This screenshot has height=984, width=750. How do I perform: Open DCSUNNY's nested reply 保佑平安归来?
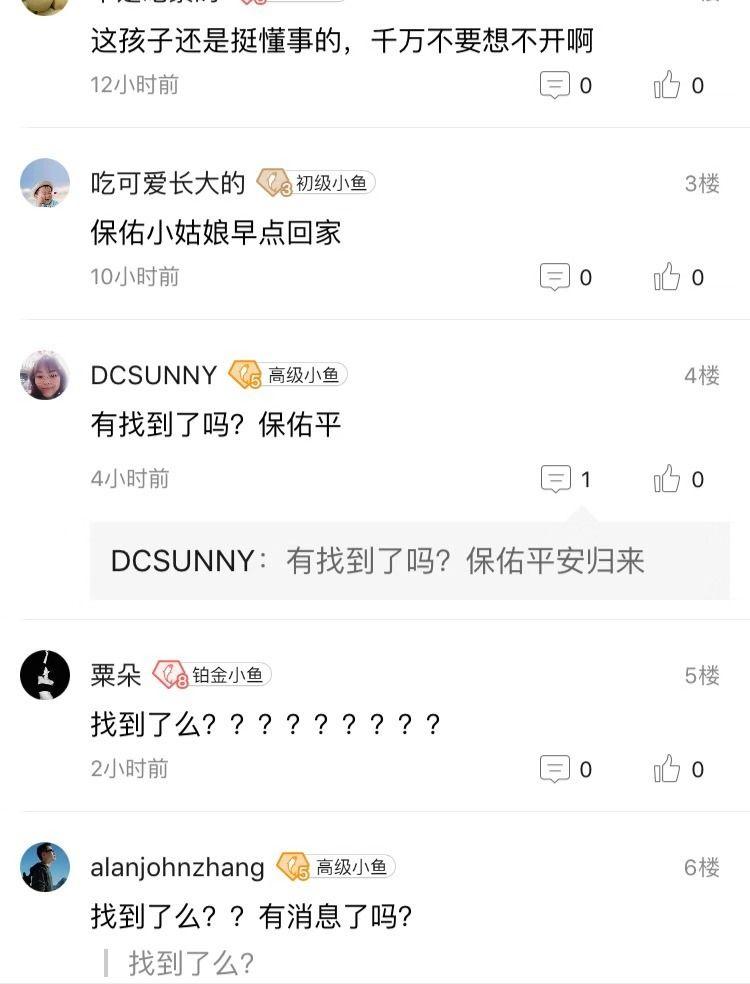tap(410, 561)
